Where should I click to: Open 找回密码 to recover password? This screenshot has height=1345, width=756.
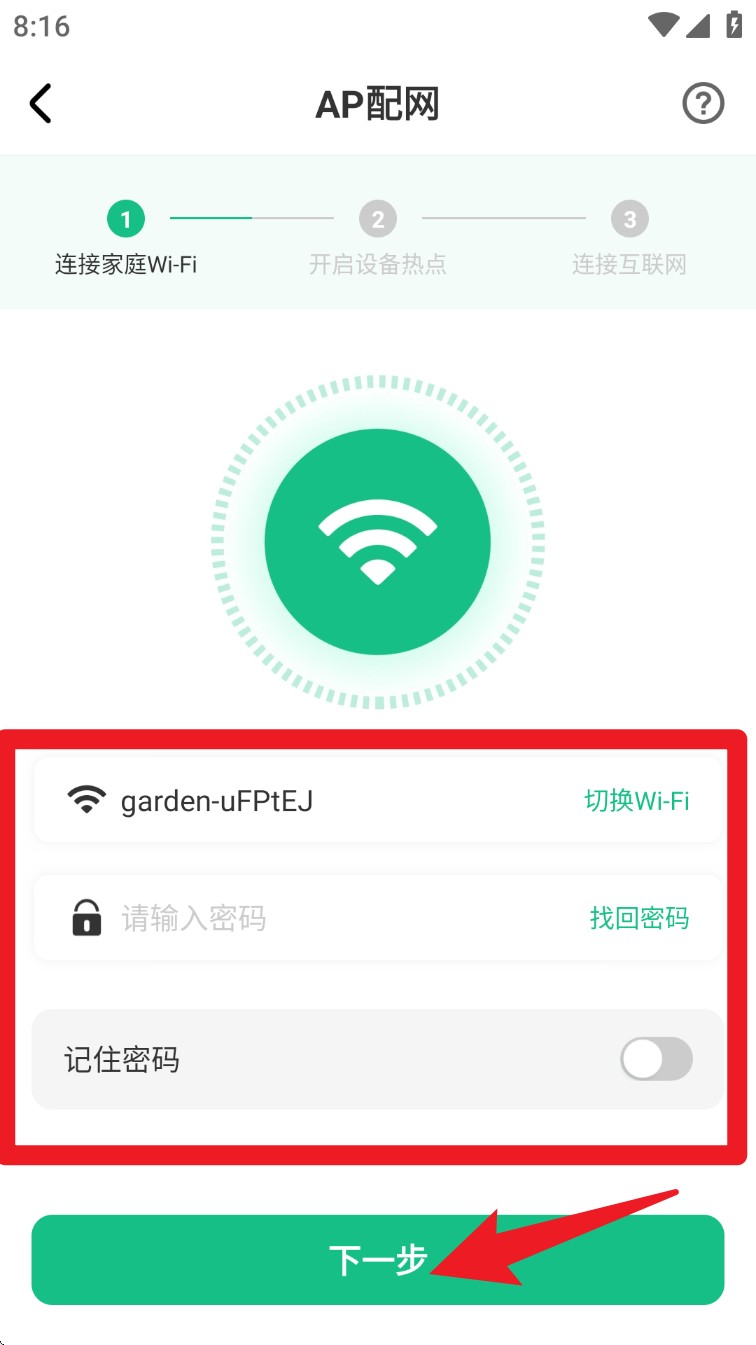(x=639, y=918)
